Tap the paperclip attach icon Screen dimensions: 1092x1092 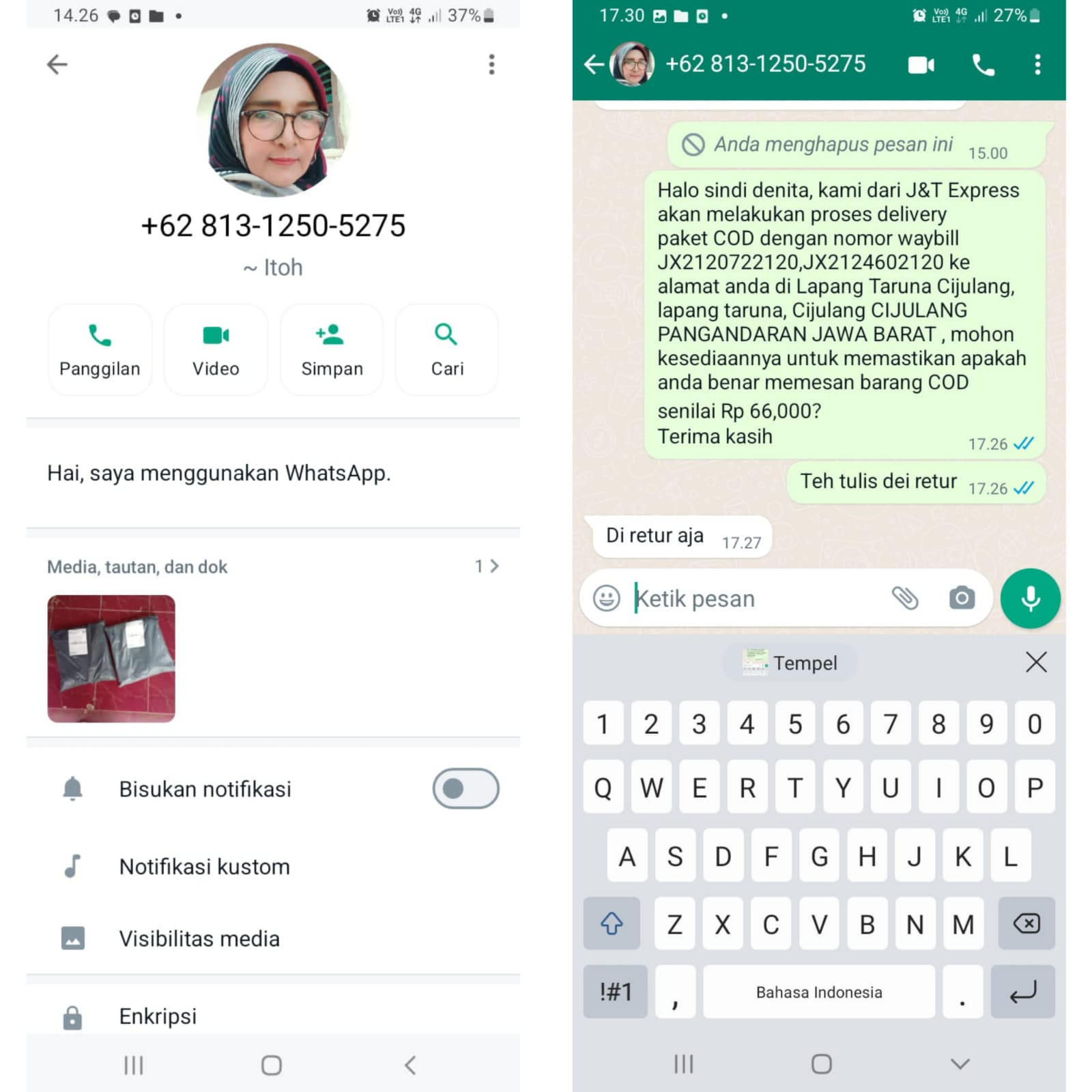[905, 599]
